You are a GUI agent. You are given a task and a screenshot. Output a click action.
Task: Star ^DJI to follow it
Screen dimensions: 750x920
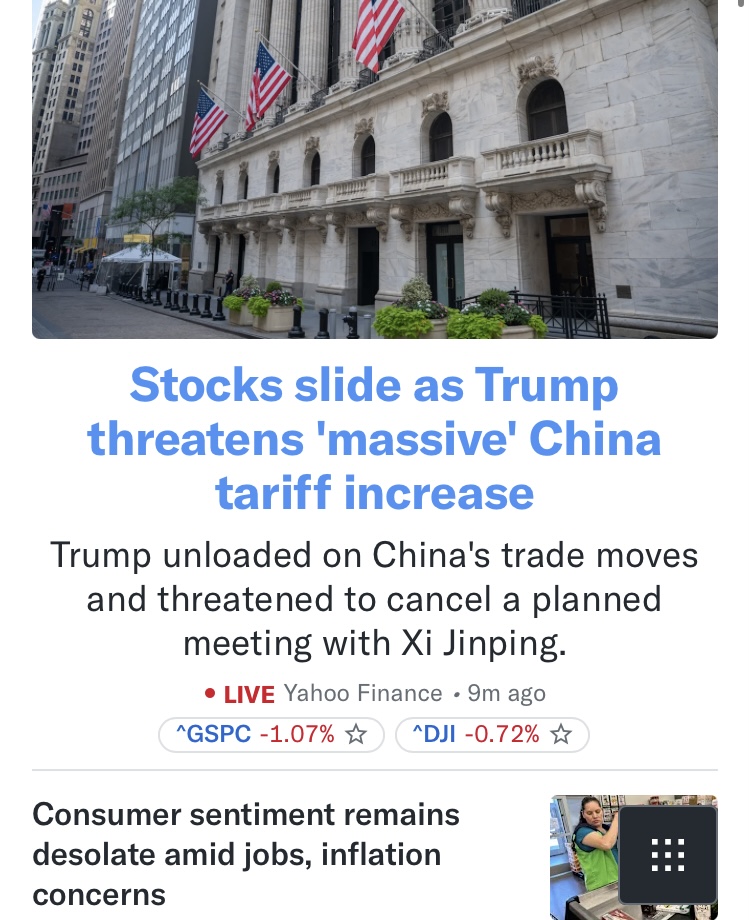tap(561, 735)
